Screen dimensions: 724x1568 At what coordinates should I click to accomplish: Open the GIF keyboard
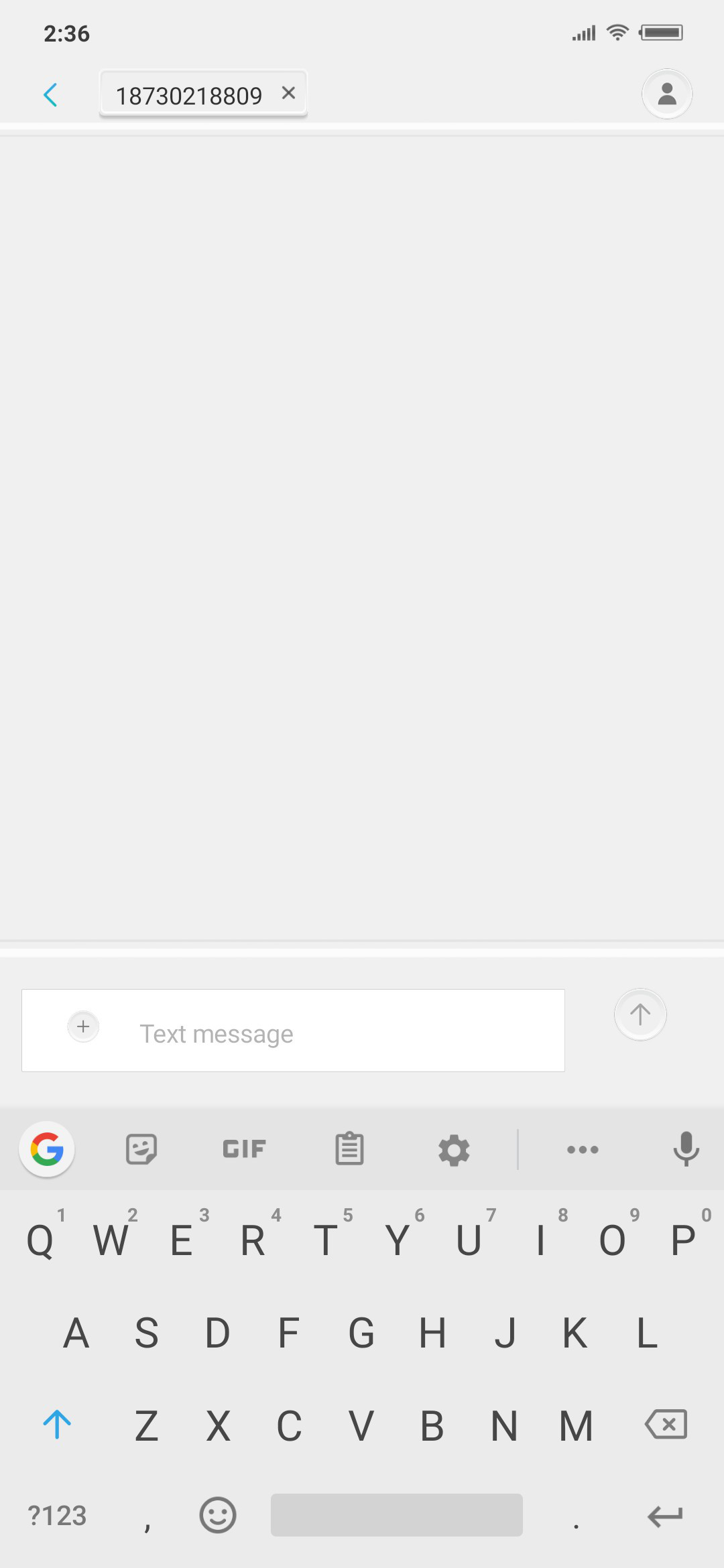tap(244, 1149)
